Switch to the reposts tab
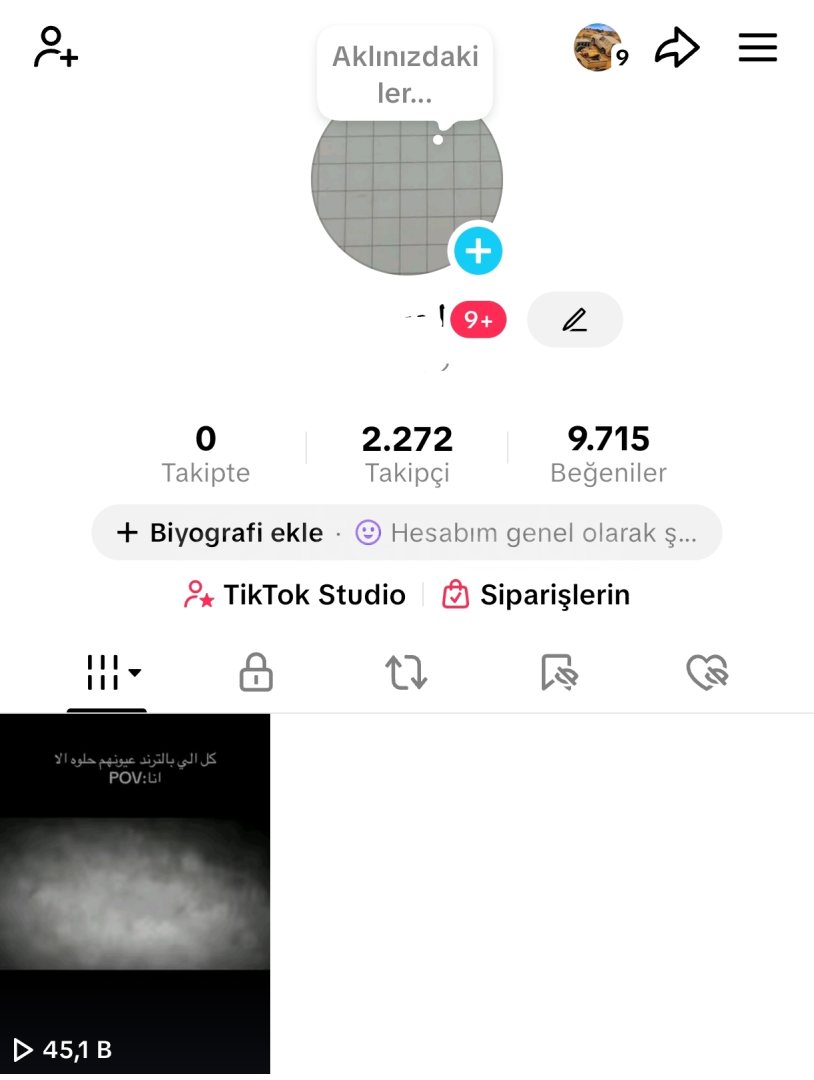This screenshot has height=1080, width=814. coord(406,673)
